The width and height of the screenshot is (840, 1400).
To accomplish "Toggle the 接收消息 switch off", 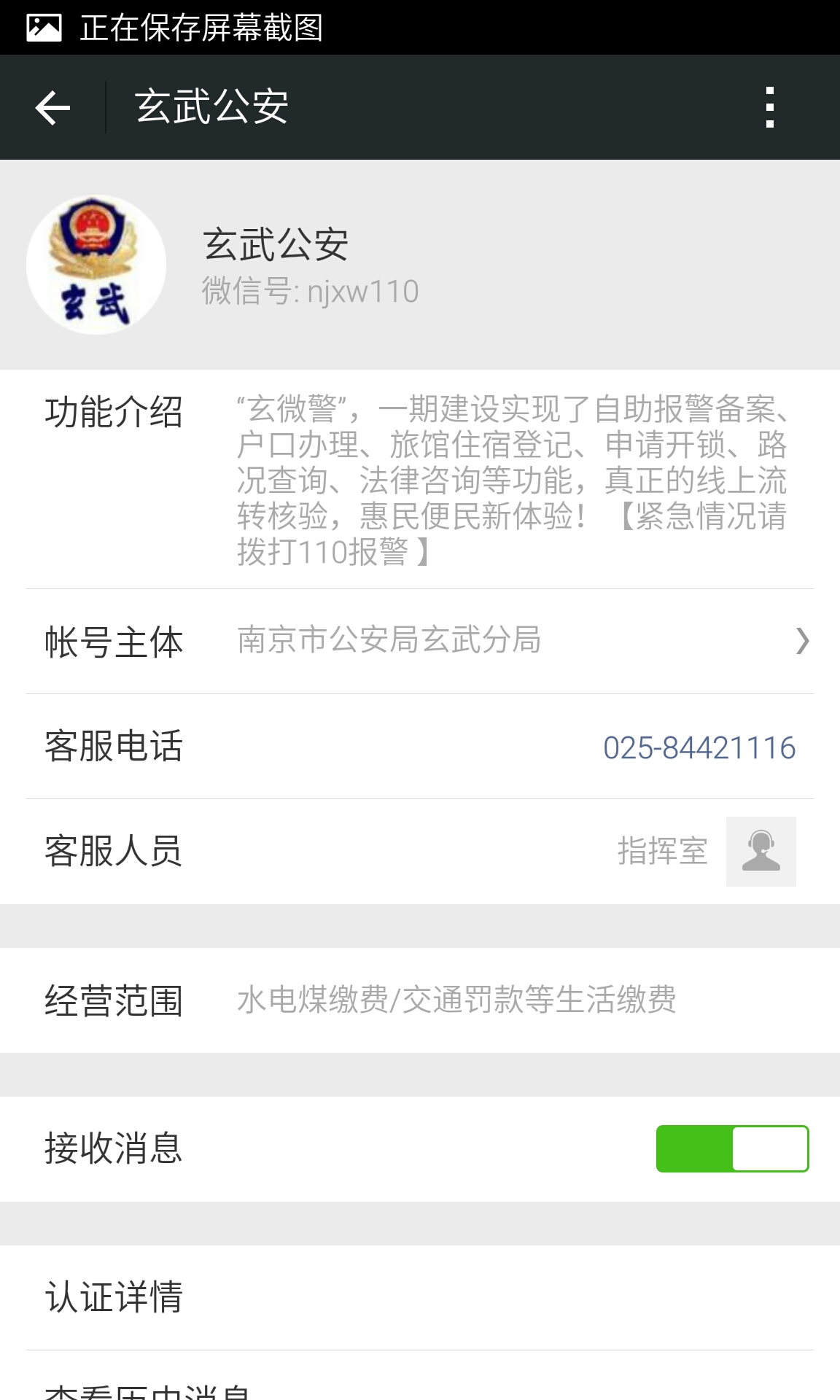I will click(732, 1148).
